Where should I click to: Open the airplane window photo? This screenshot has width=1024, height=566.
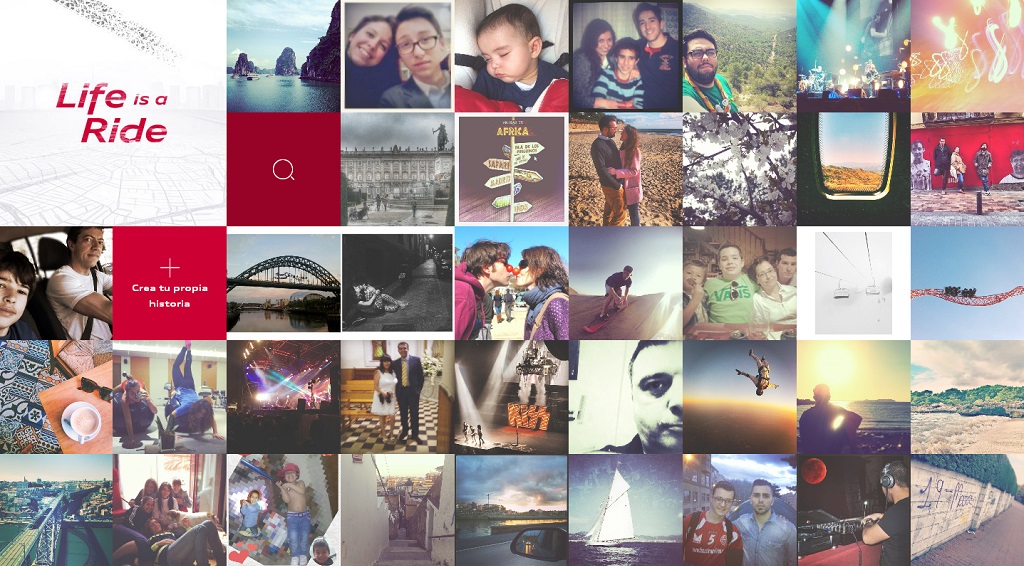[853, 169]
